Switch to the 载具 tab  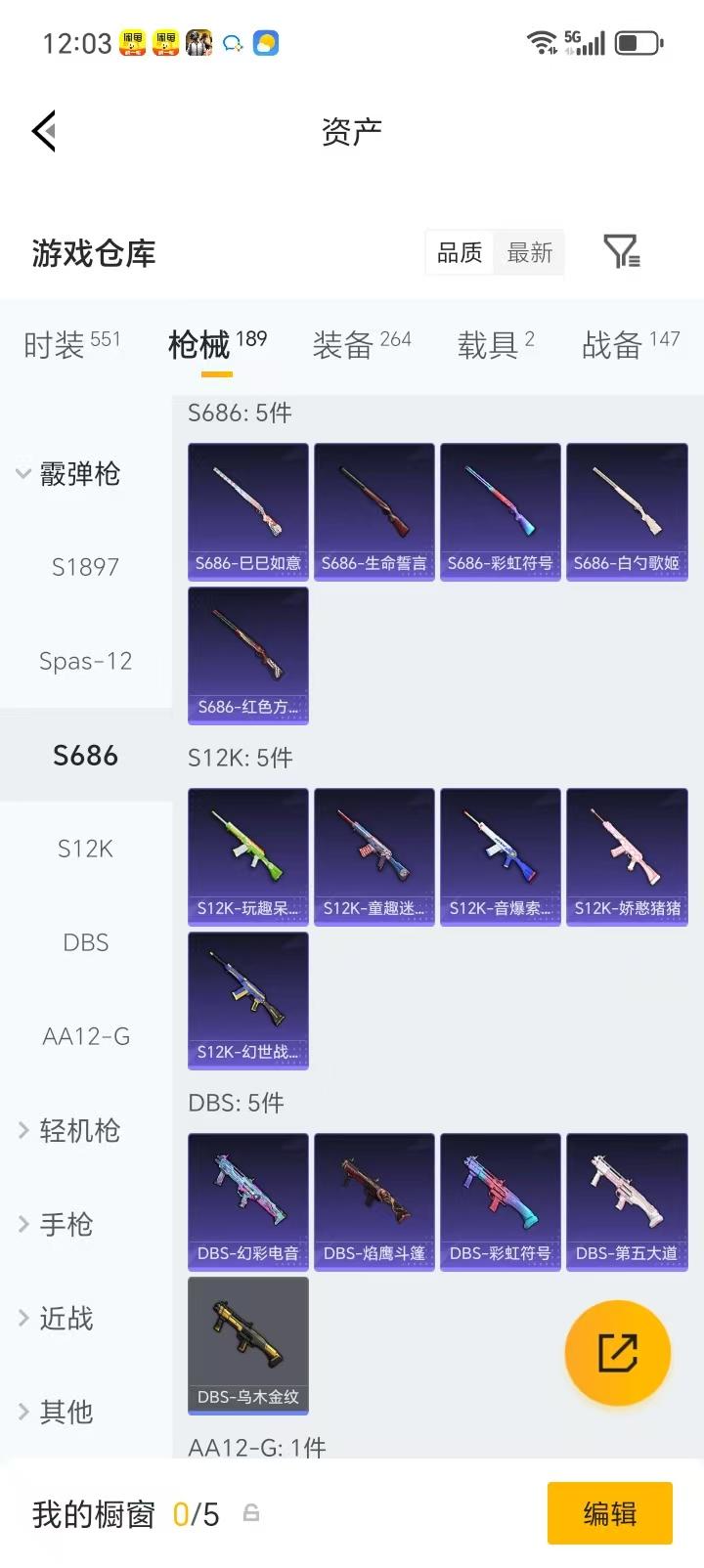tap(496, 344)
